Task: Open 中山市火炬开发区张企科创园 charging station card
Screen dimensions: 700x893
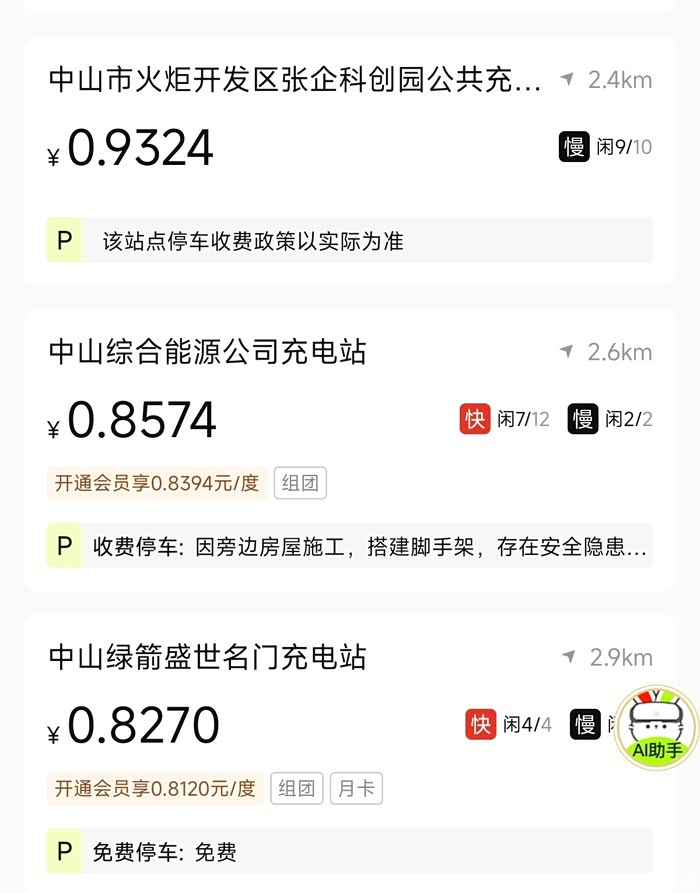Action: tap(295, 80)
